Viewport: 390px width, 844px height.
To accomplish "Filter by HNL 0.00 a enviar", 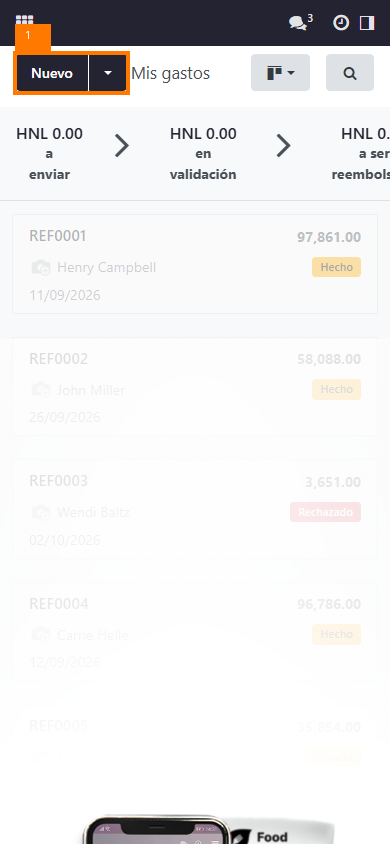I will click(x=49, y=153).
